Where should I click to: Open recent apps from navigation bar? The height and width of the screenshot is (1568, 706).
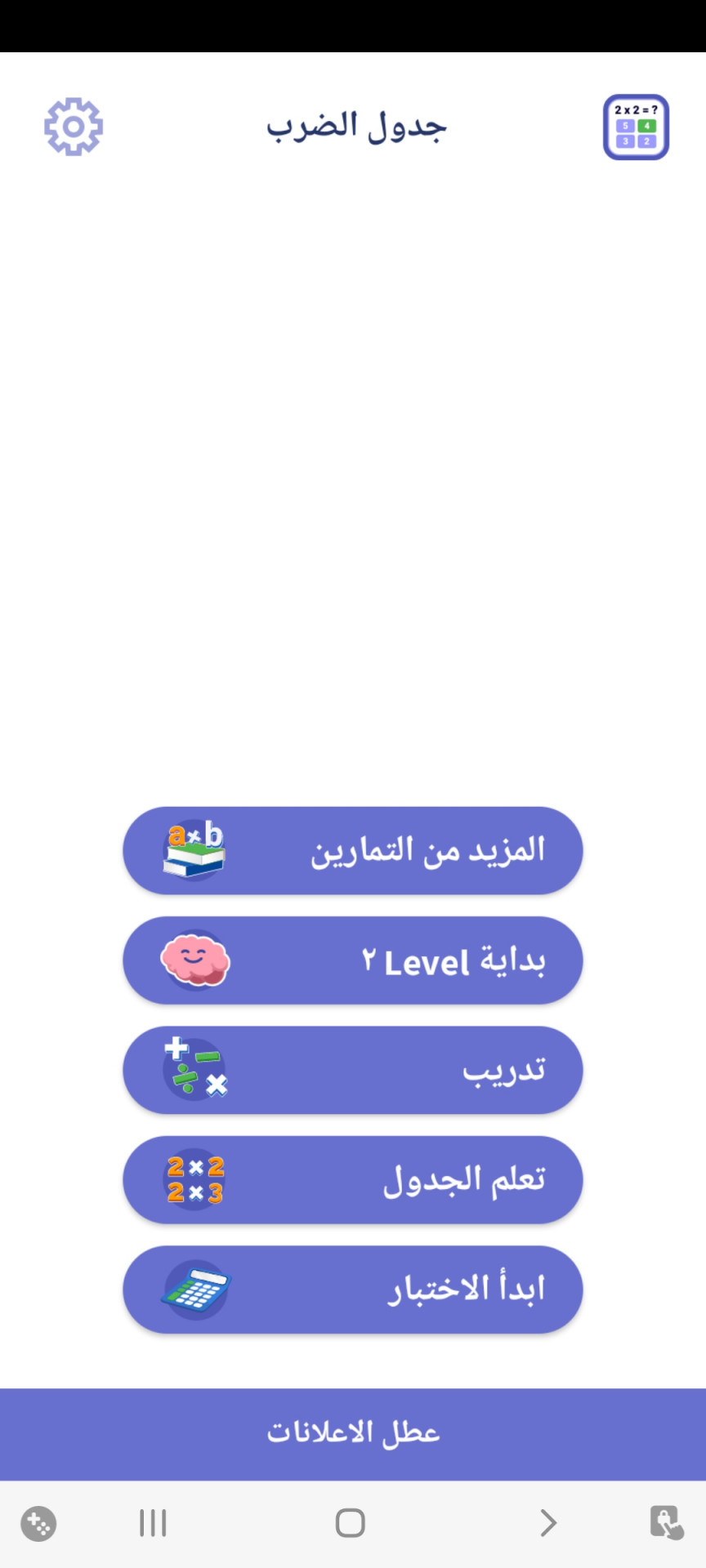(x=153, y=1522)
